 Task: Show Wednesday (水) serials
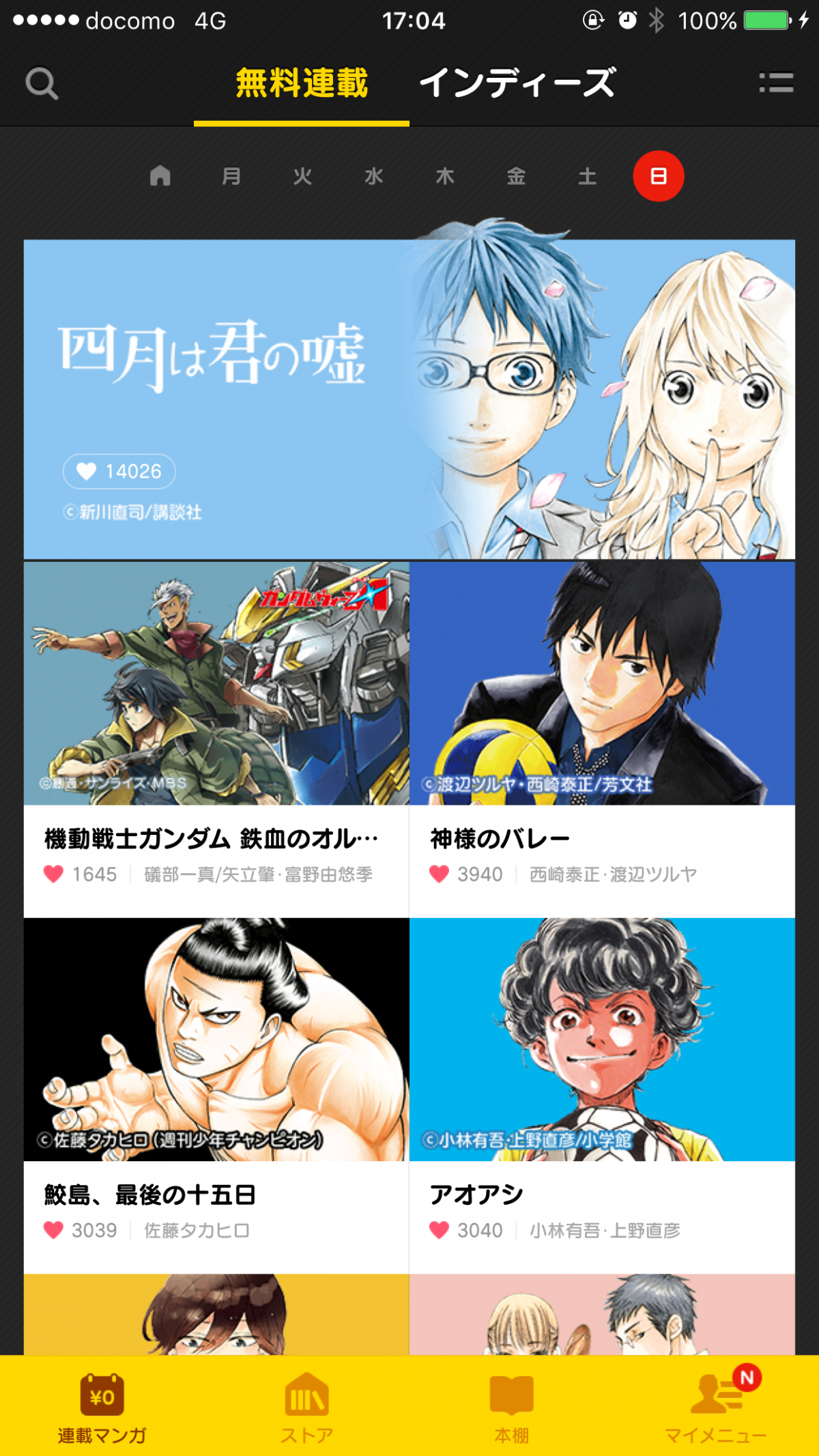(x=374, y=176)
